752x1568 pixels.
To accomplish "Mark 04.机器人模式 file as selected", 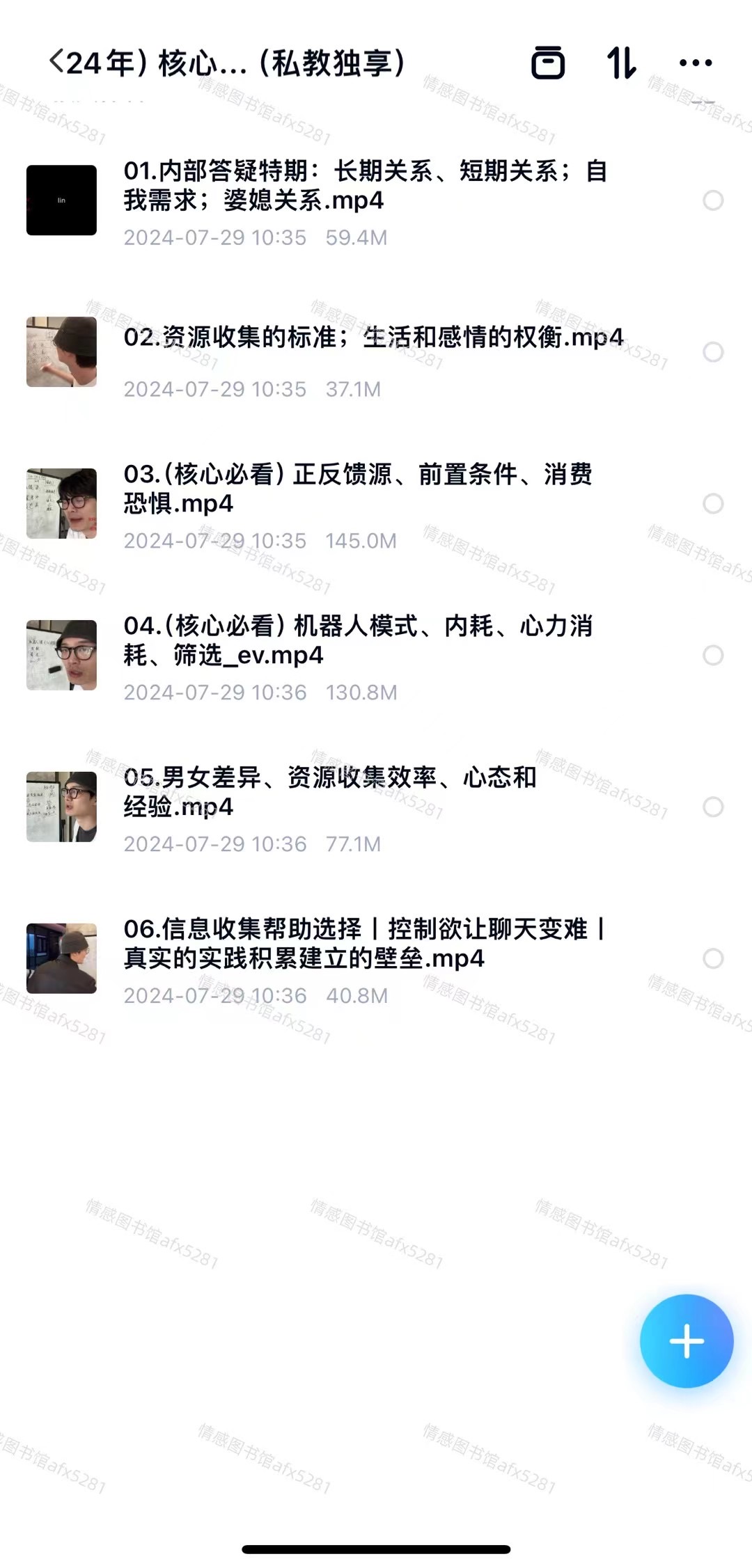I will (x=713, y=656).
